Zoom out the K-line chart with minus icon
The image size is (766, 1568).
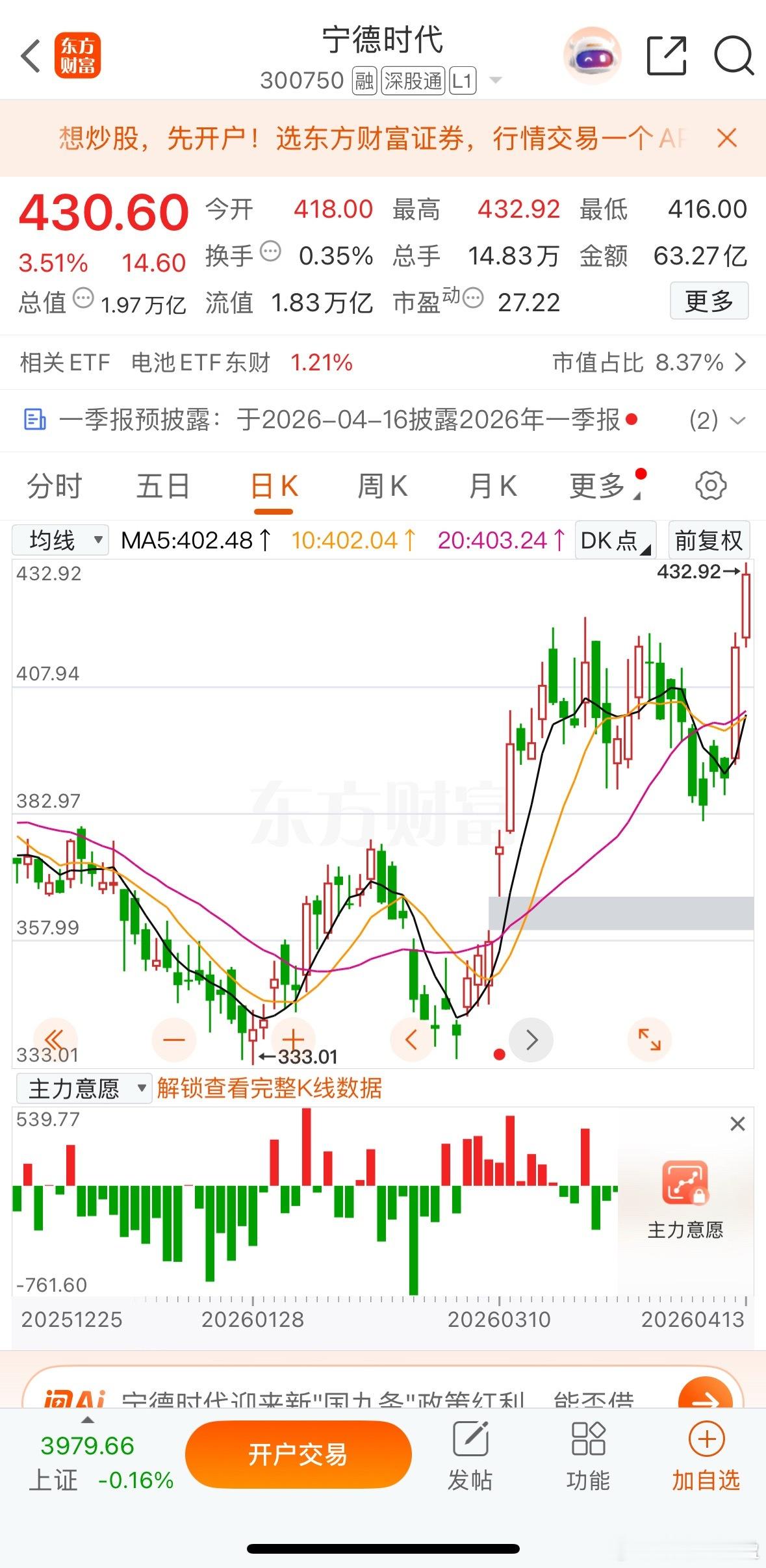pyautogui.click(x=174, y=1040)
